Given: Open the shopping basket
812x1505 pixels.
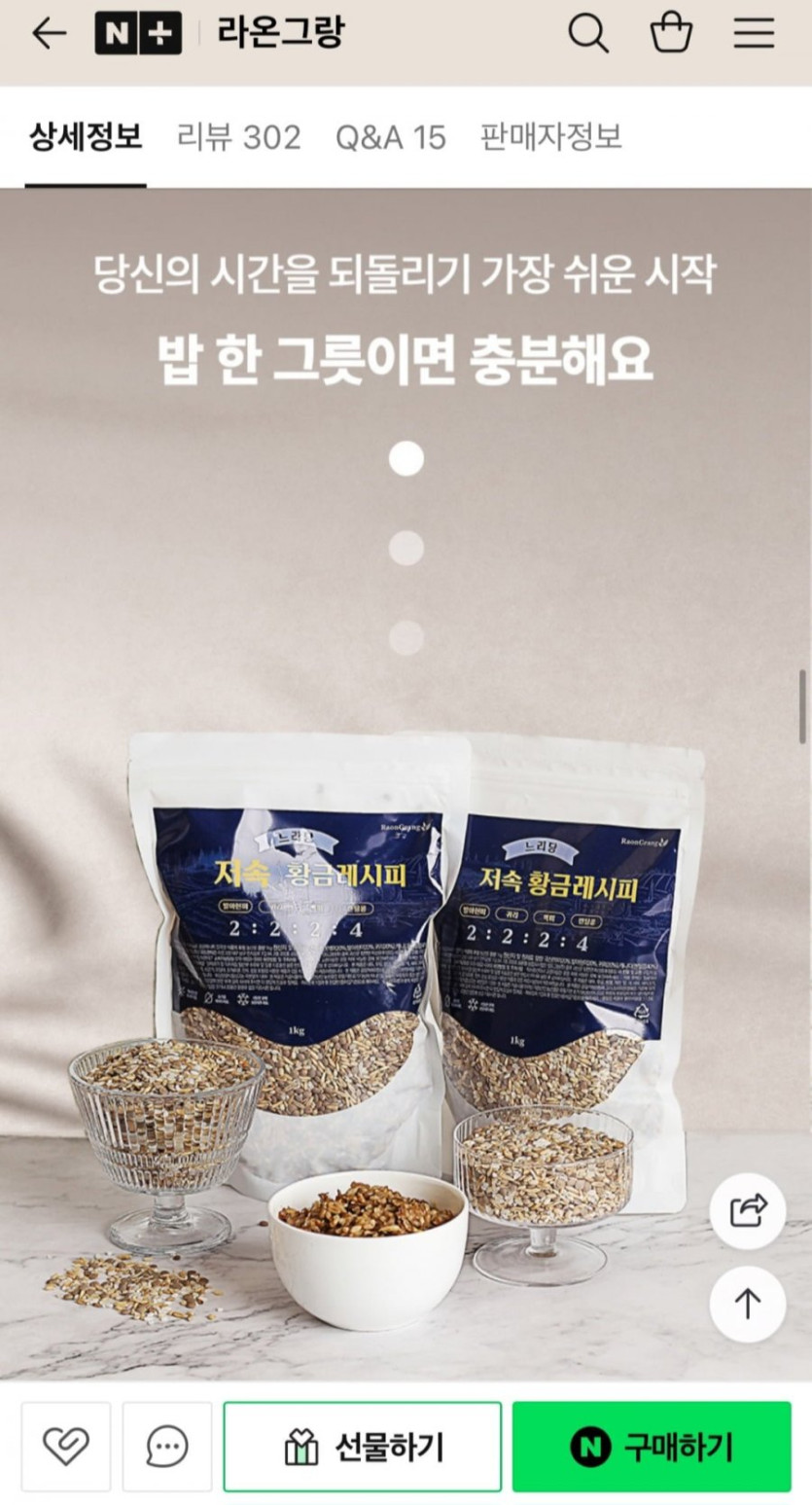Looking at the screenshot, I should click(671, 34).
